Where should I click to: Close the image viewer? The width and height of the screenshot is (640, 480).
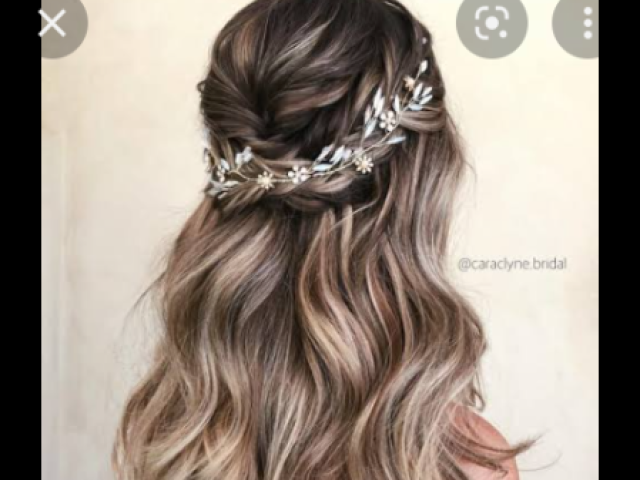[52, 23]
